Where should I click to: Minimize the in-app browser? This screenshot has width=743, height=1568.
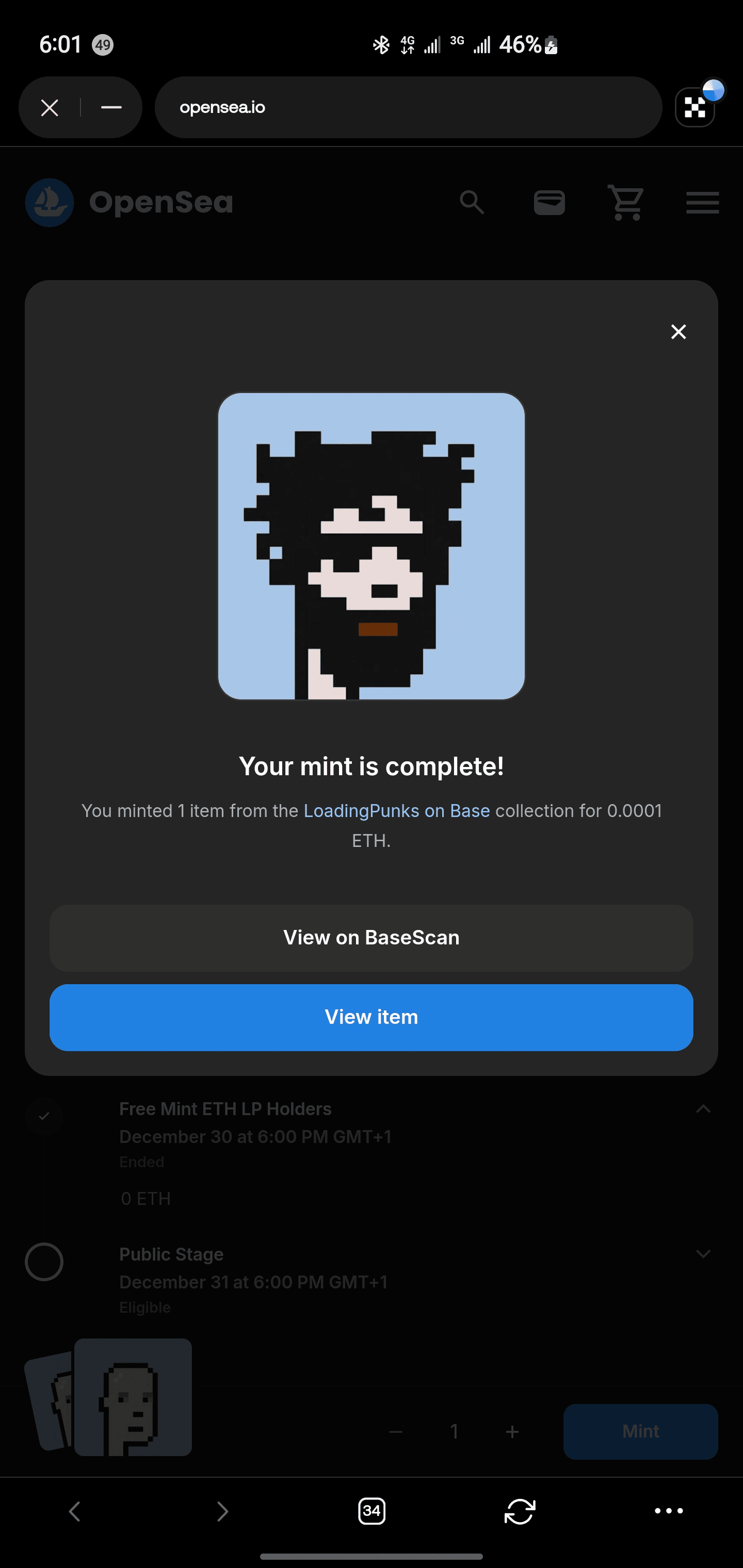click(x=111, y=108)
